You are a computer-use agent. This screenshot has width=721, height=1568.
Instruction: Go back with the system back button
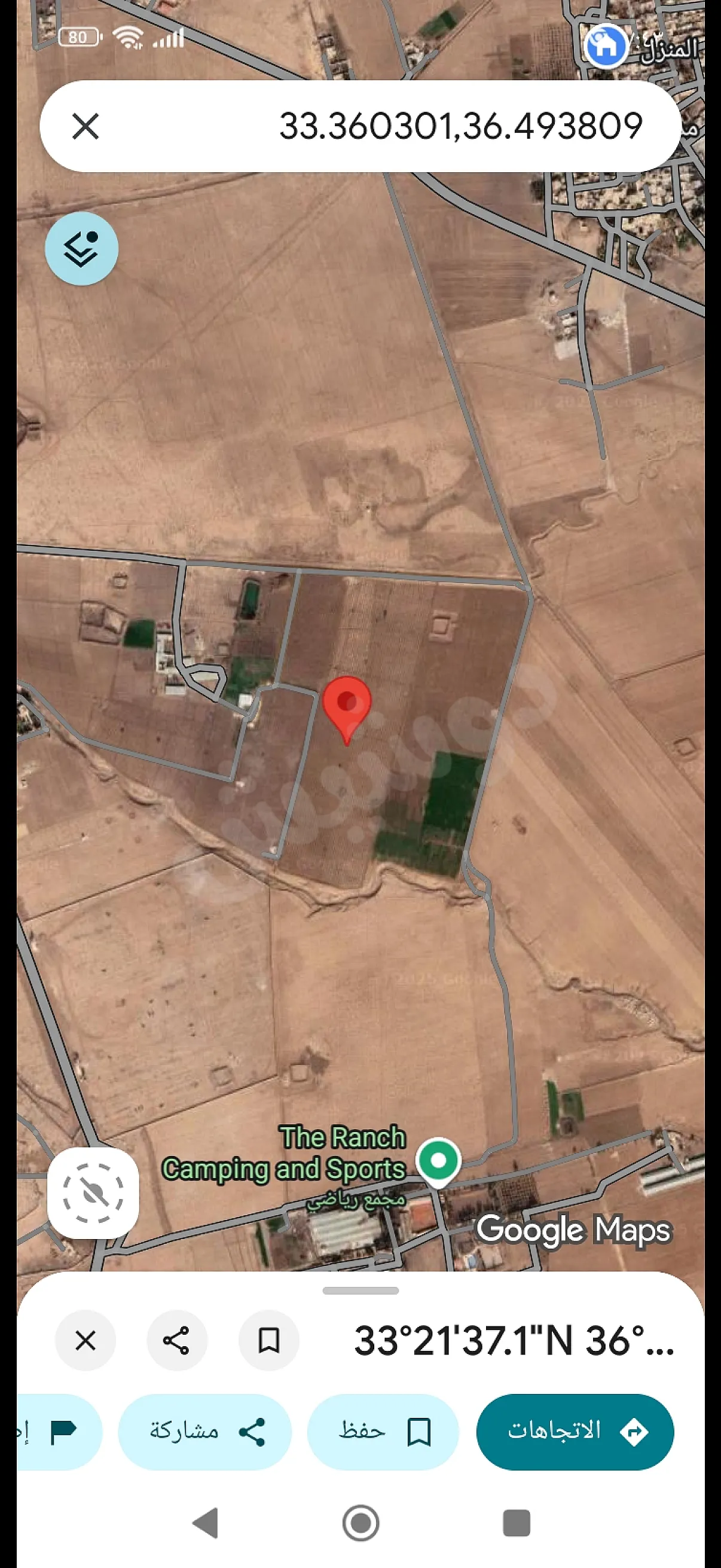(205, 1523)
